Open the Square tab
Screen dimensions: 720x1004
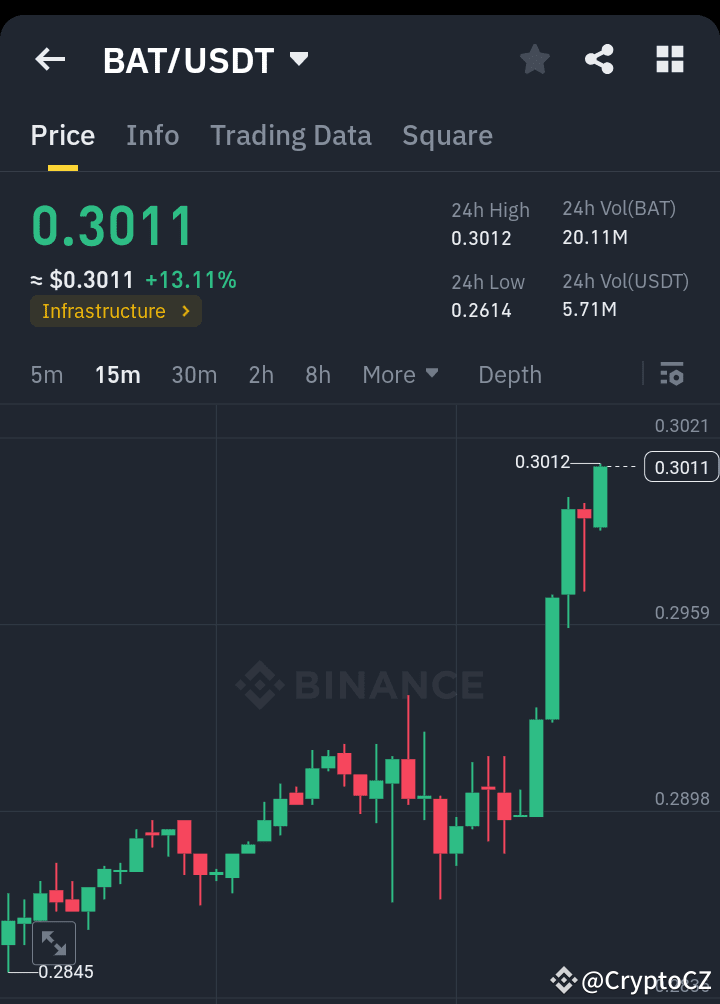point(447,135)
